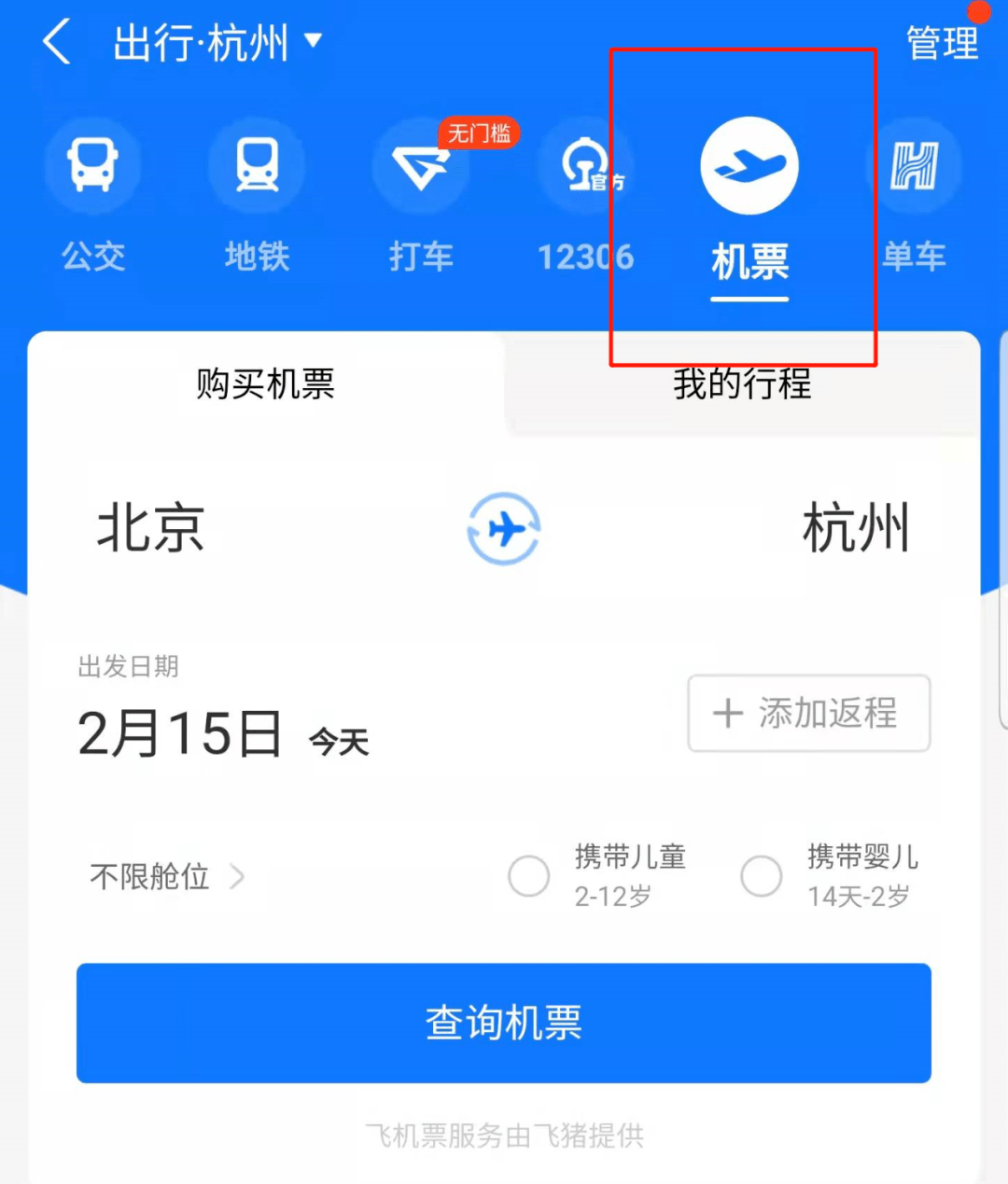Open the 出行·杭州 city dropdown
The height and width of the screenshot is (1184, 1008).
(217, 43)
